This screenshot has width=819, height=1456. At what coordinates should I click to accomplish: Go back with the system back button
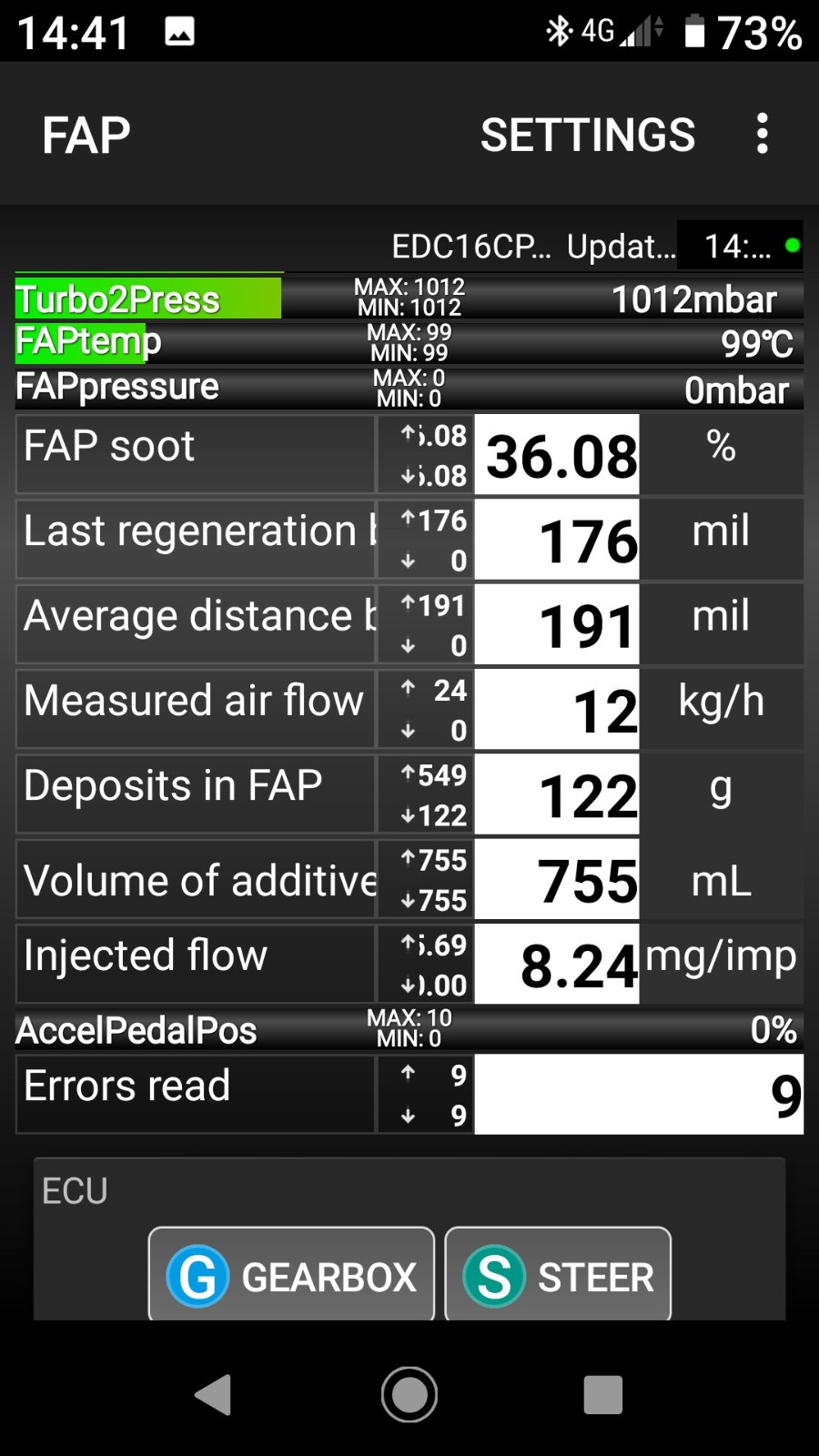point(214,1394)
